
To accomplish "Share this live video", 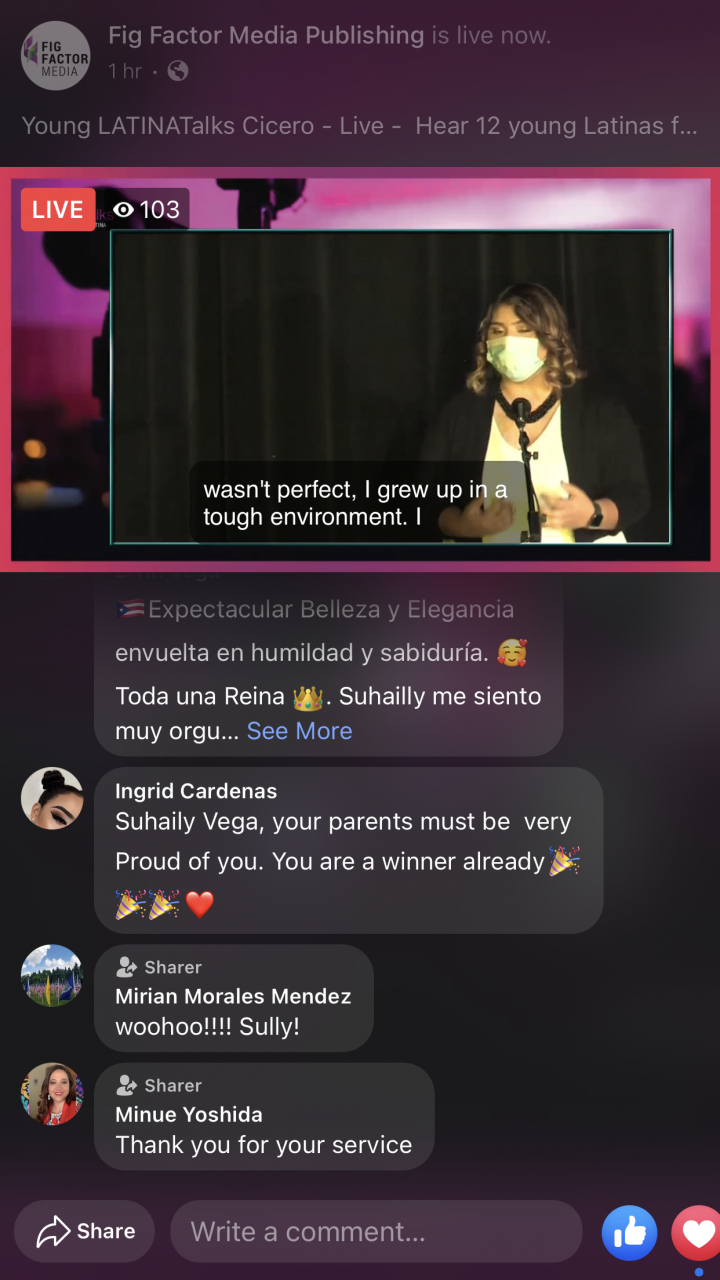I will [x=85, y=1231].
